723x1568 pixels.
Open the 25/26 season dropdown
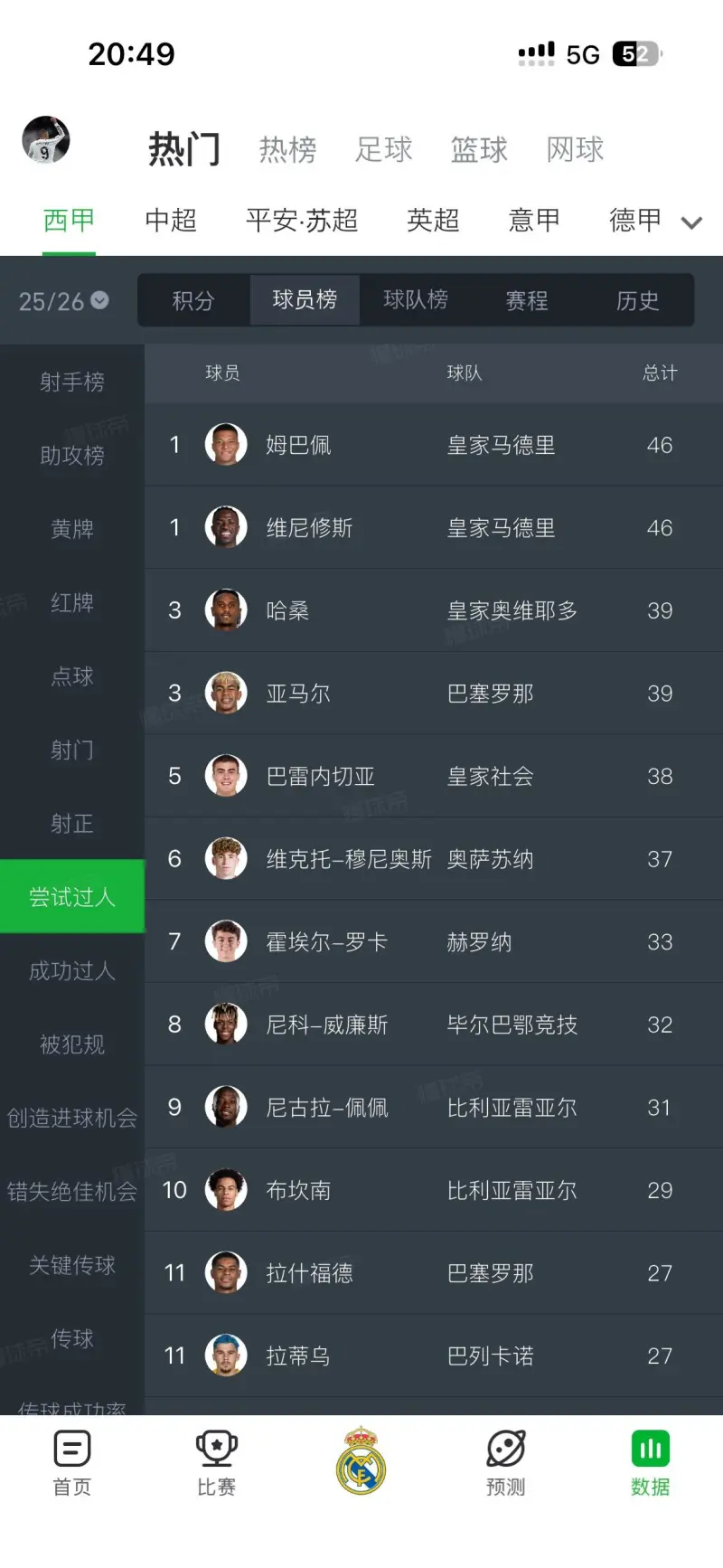63,300
